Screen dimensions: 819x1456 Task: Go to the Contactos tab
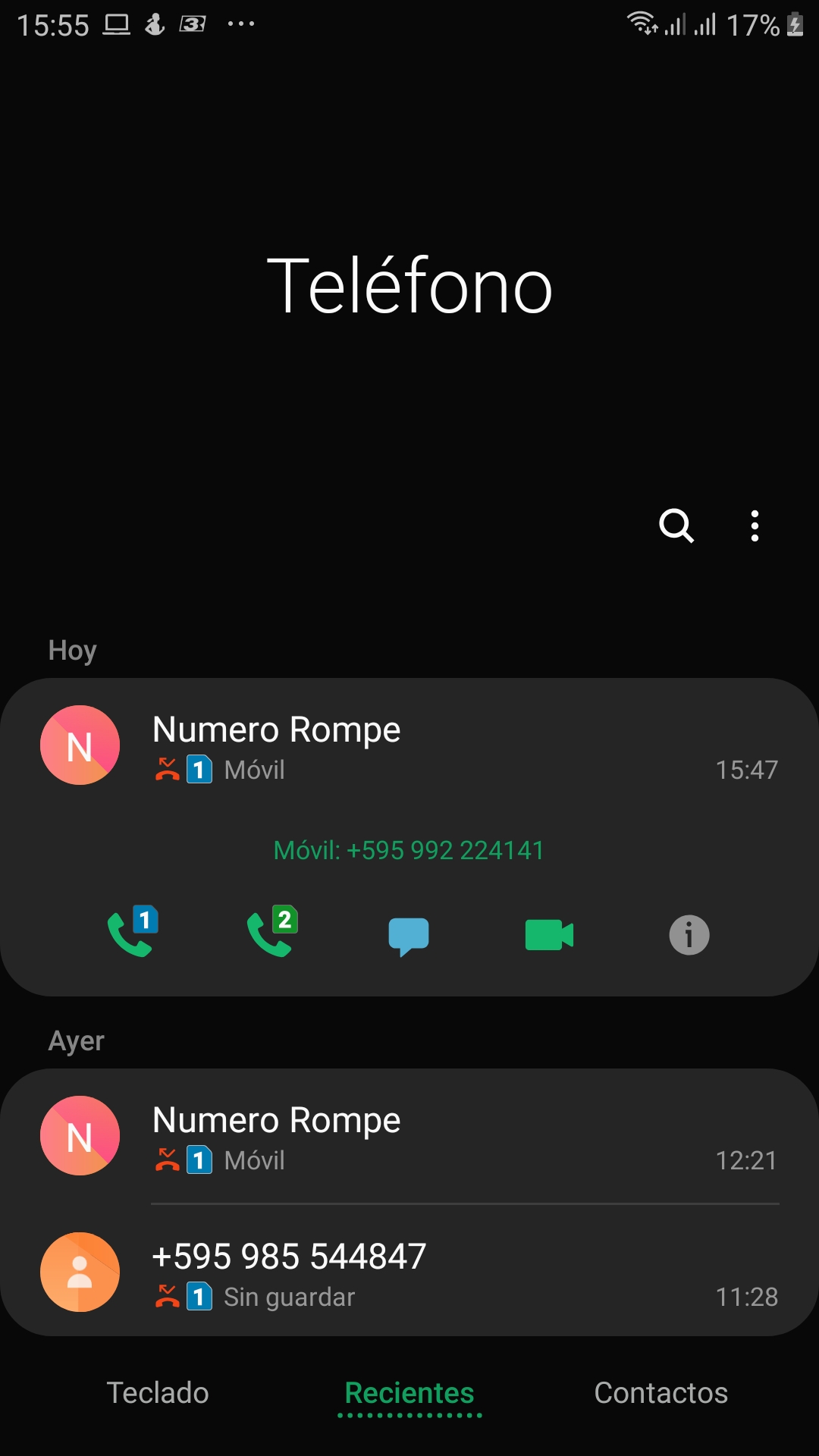(661, 1393)
